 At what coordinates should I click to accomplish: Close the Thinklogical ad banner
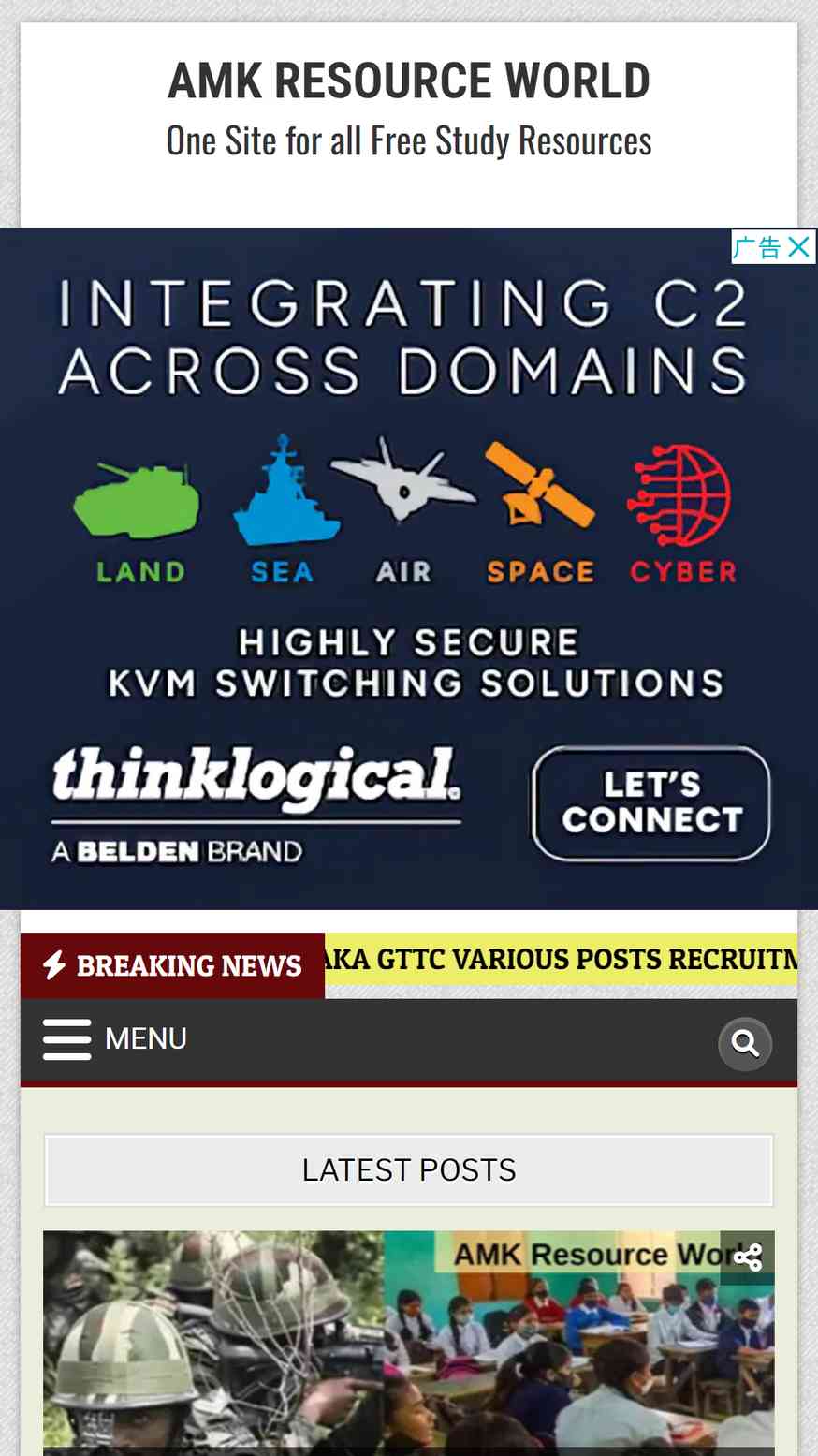799,247
